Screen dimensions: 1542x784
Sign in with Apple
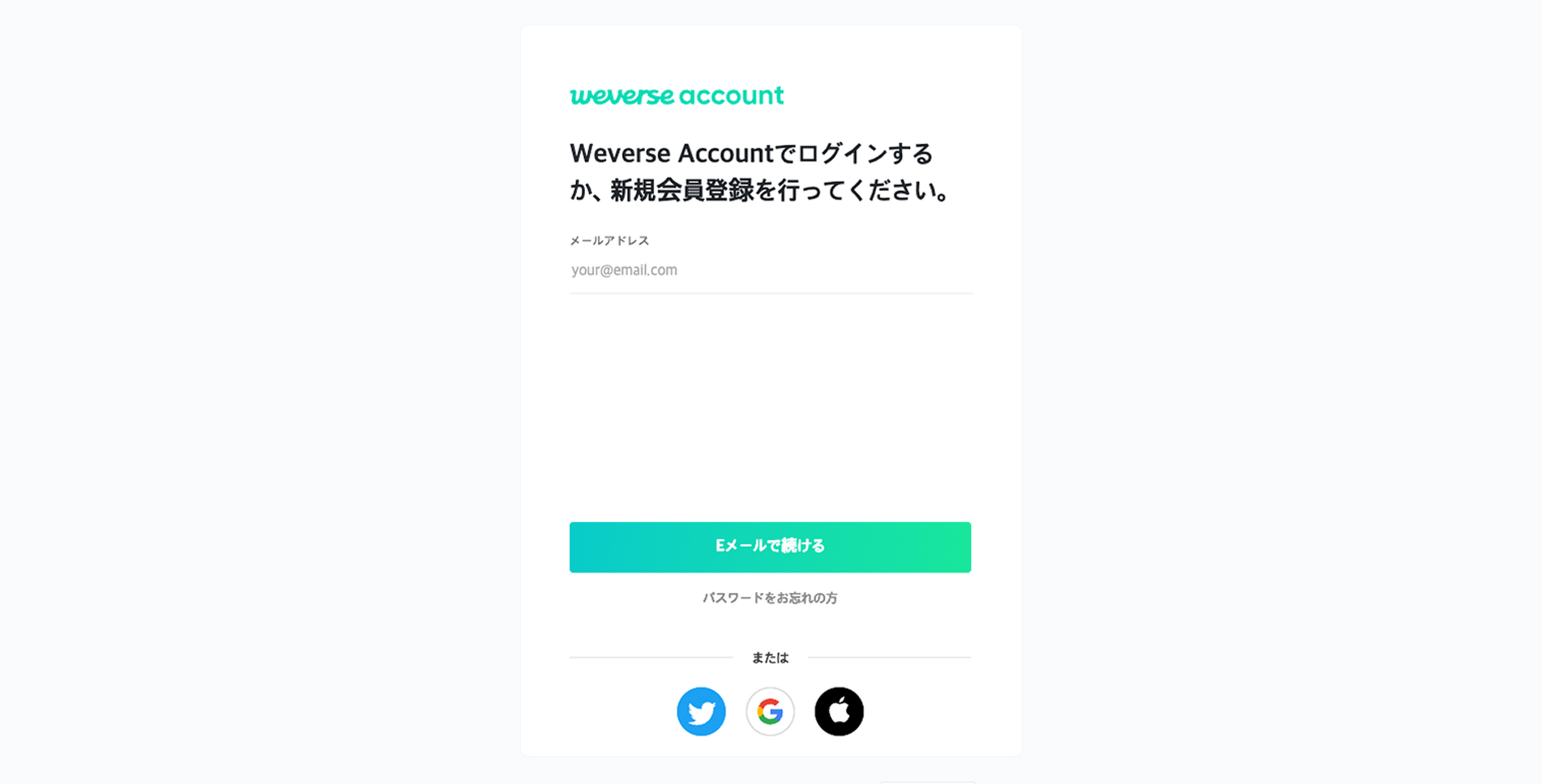(x=839, y=711)
